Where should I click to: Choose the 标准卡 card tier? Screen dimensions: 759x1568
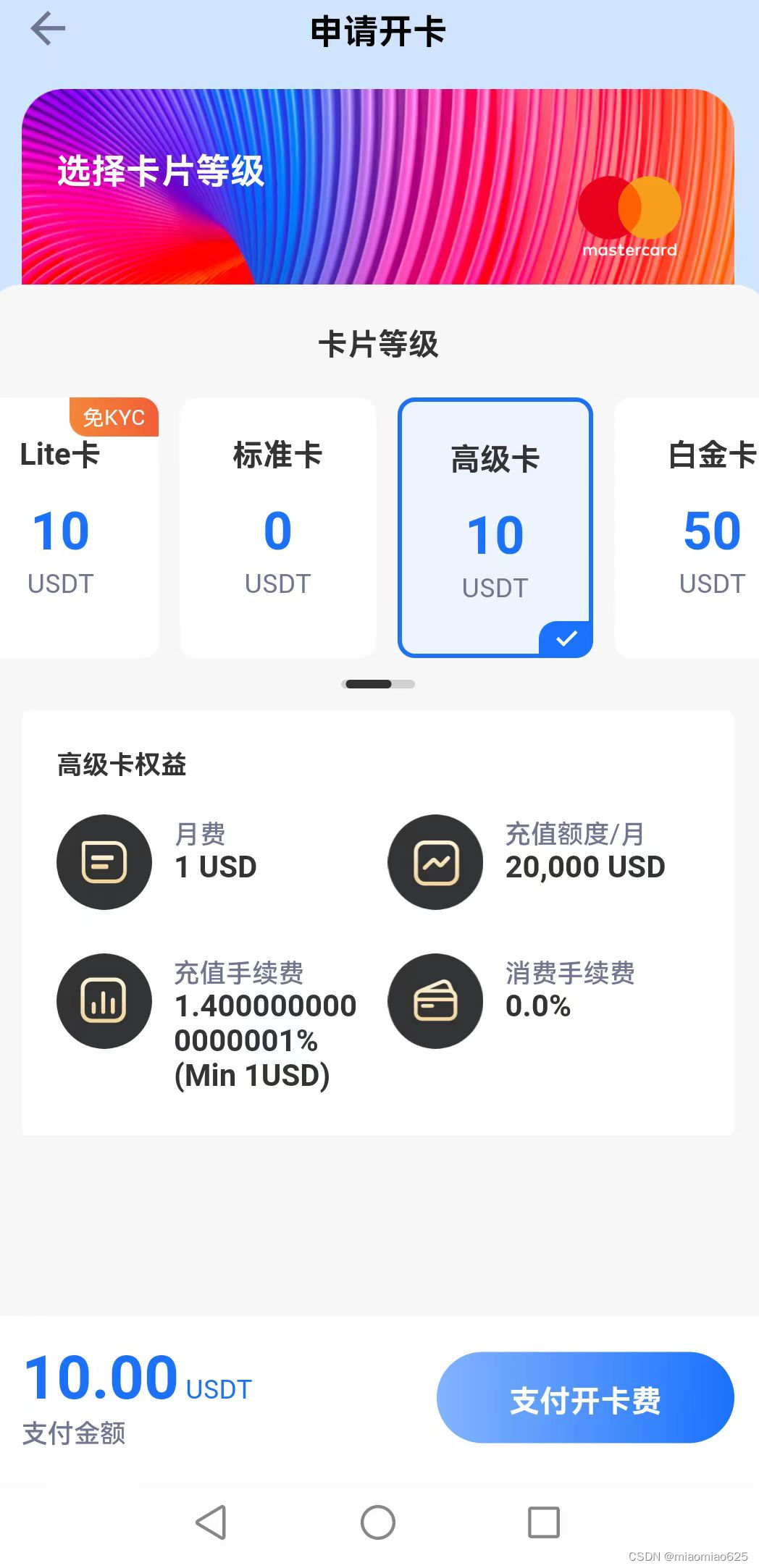tap(277, 528)
